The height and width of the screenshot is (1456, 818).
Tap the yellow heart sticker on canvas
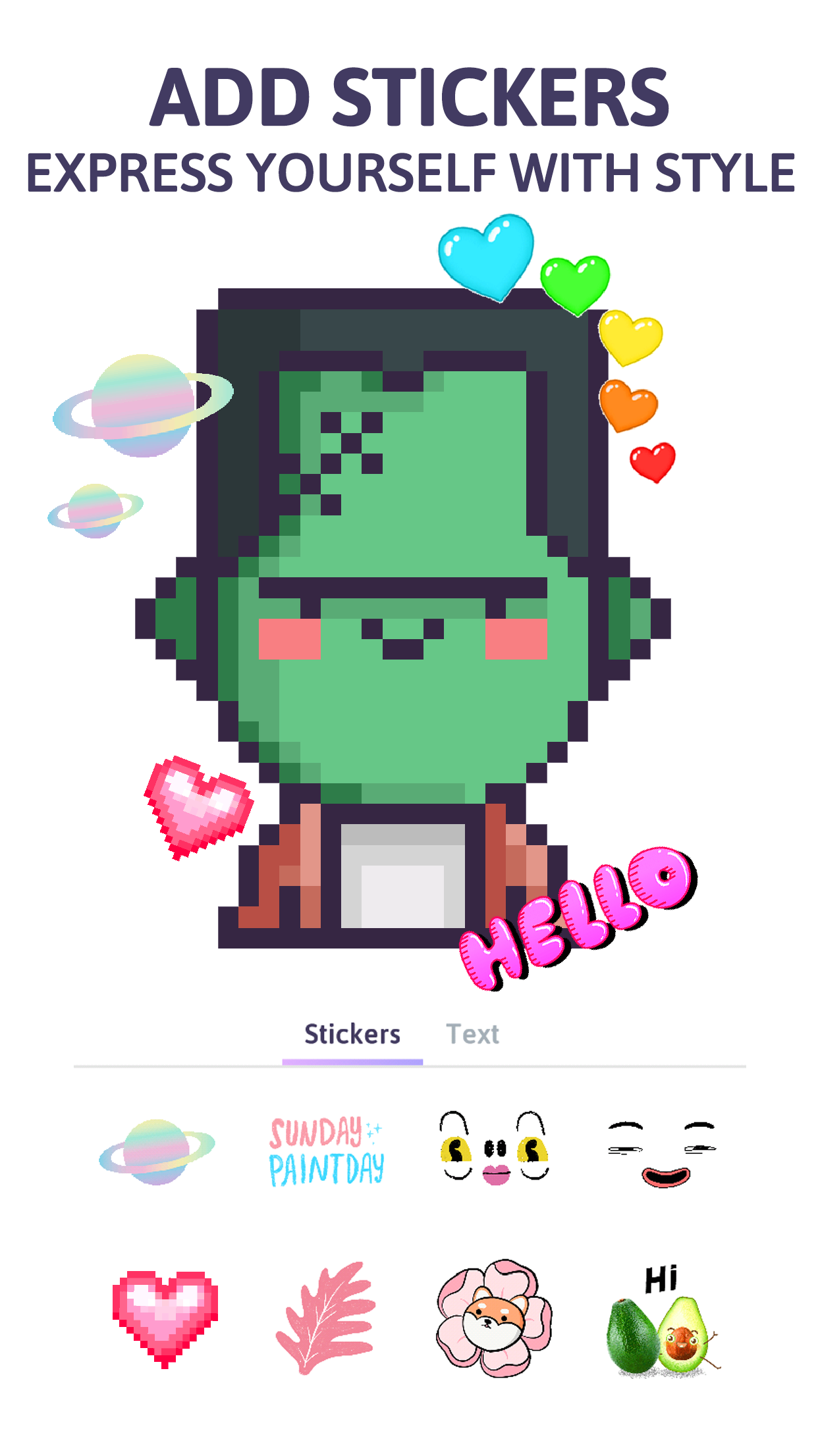tap(630, 336)
